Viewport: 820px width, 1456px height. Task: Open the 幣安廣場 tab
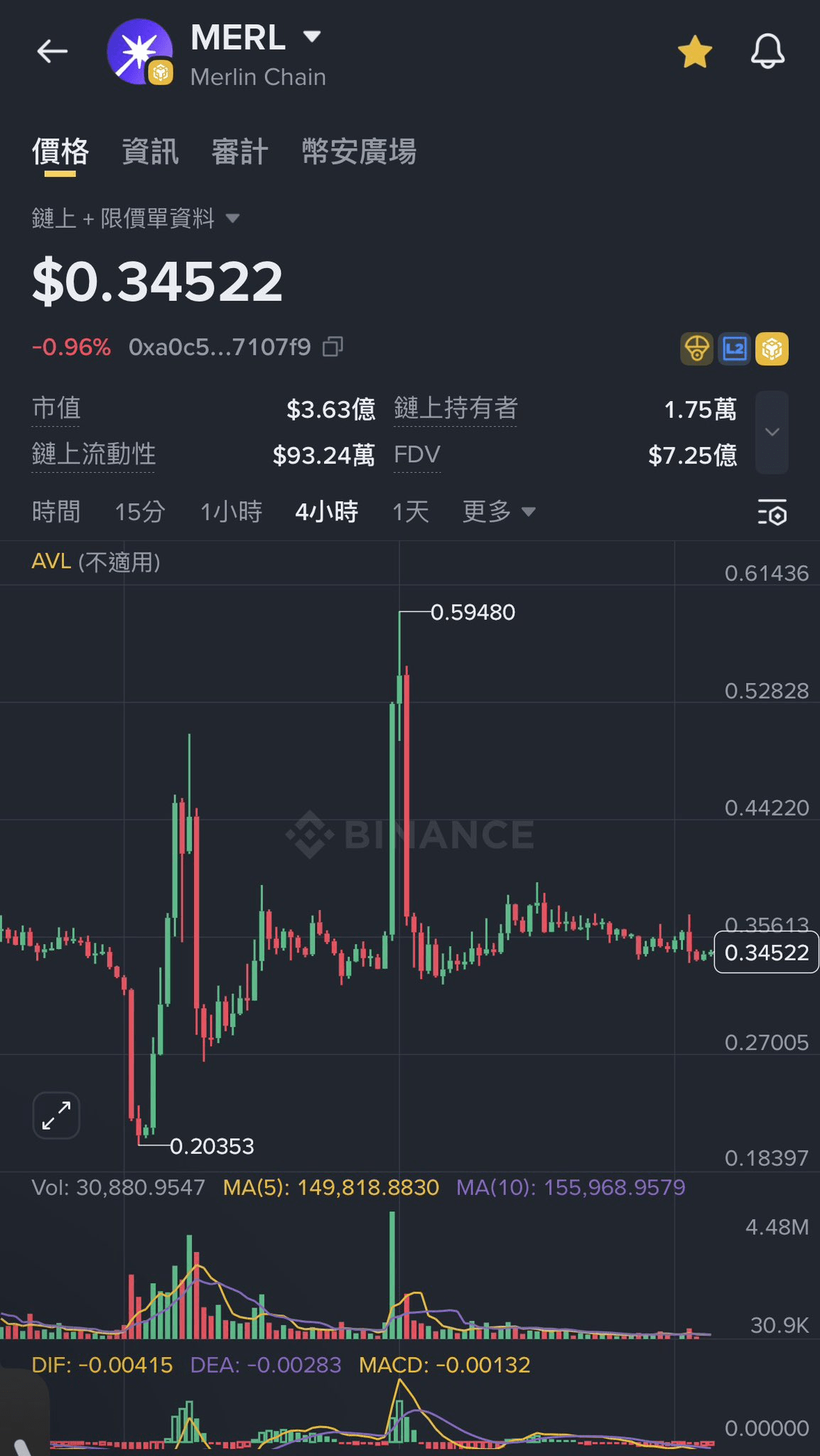(x=359, y=152)
